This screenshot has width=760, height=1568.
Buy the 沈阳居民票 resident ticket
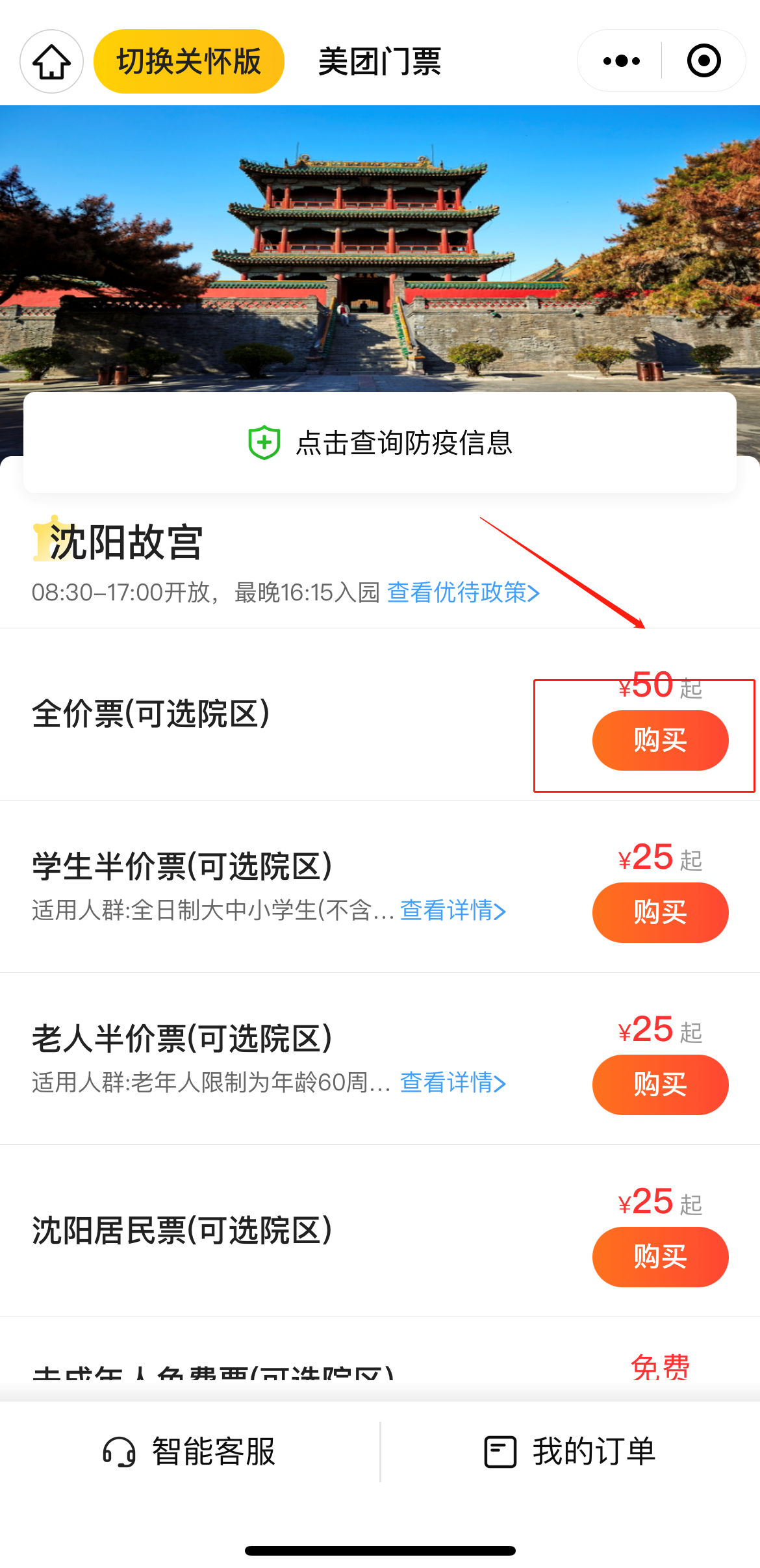coord(660,1257)
